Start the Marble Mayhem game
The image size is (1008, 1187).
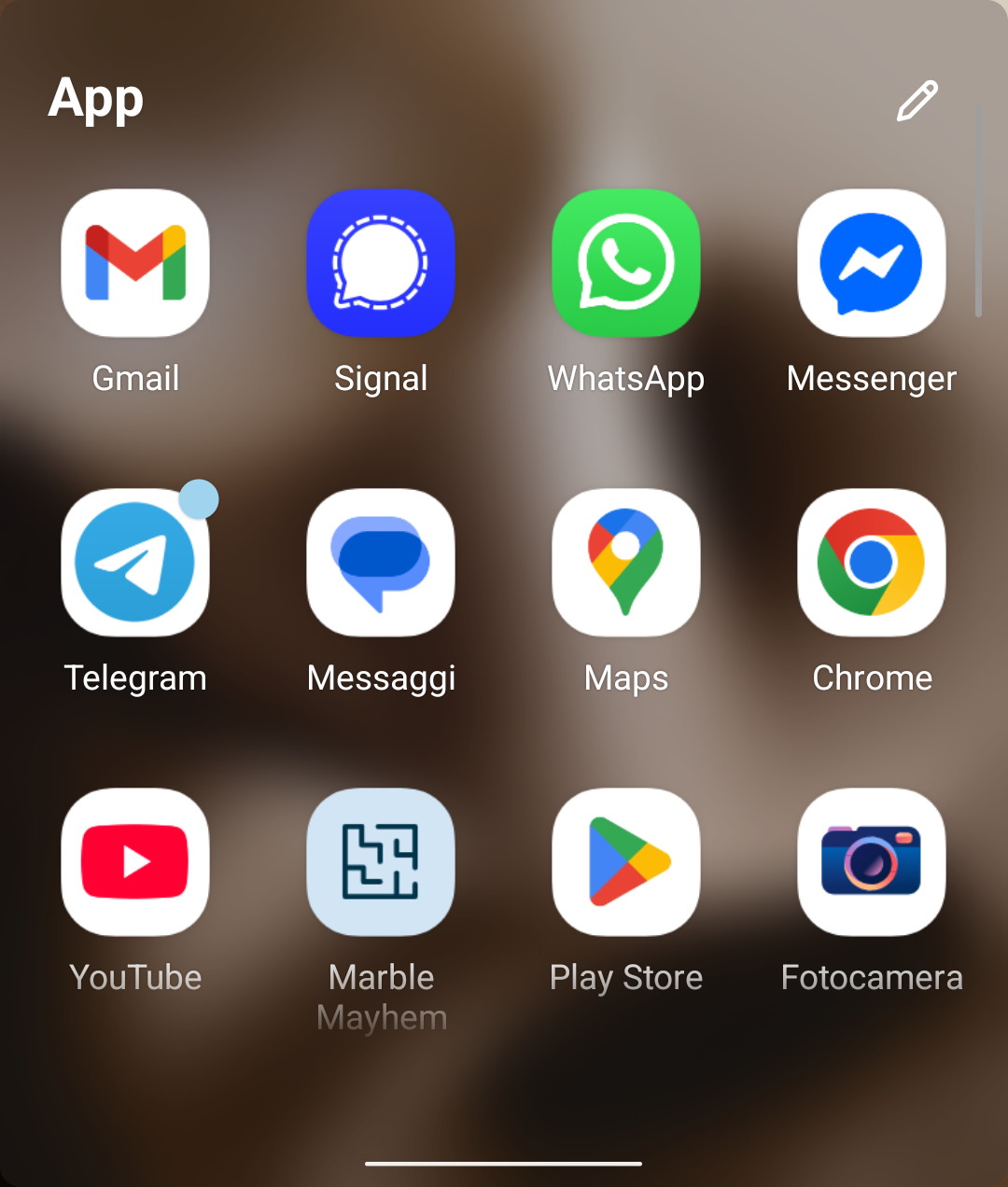(x=381, y=862)
